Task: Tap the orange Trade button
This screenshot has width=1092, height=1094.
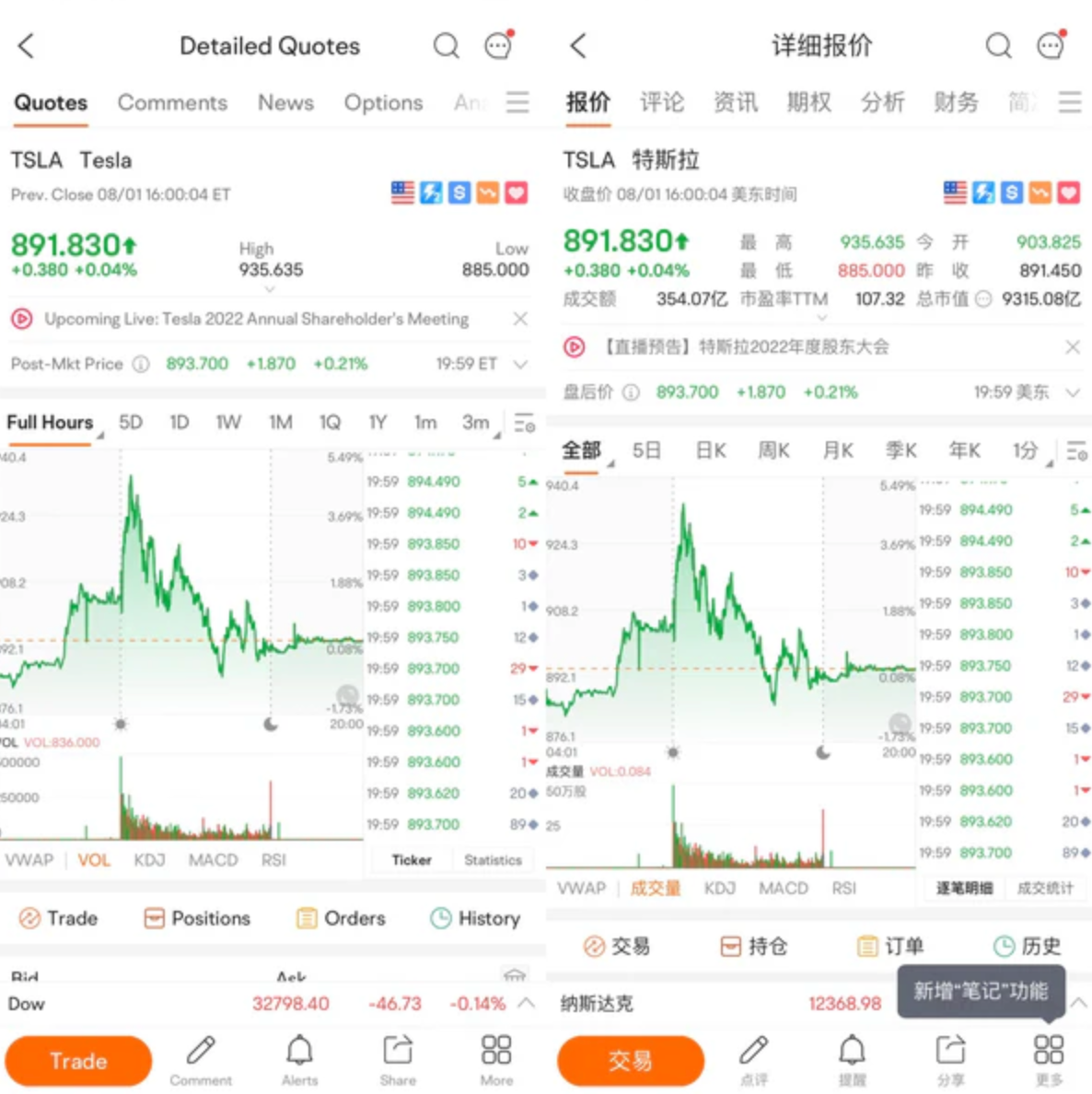Action: click(x=78, y=1061)
